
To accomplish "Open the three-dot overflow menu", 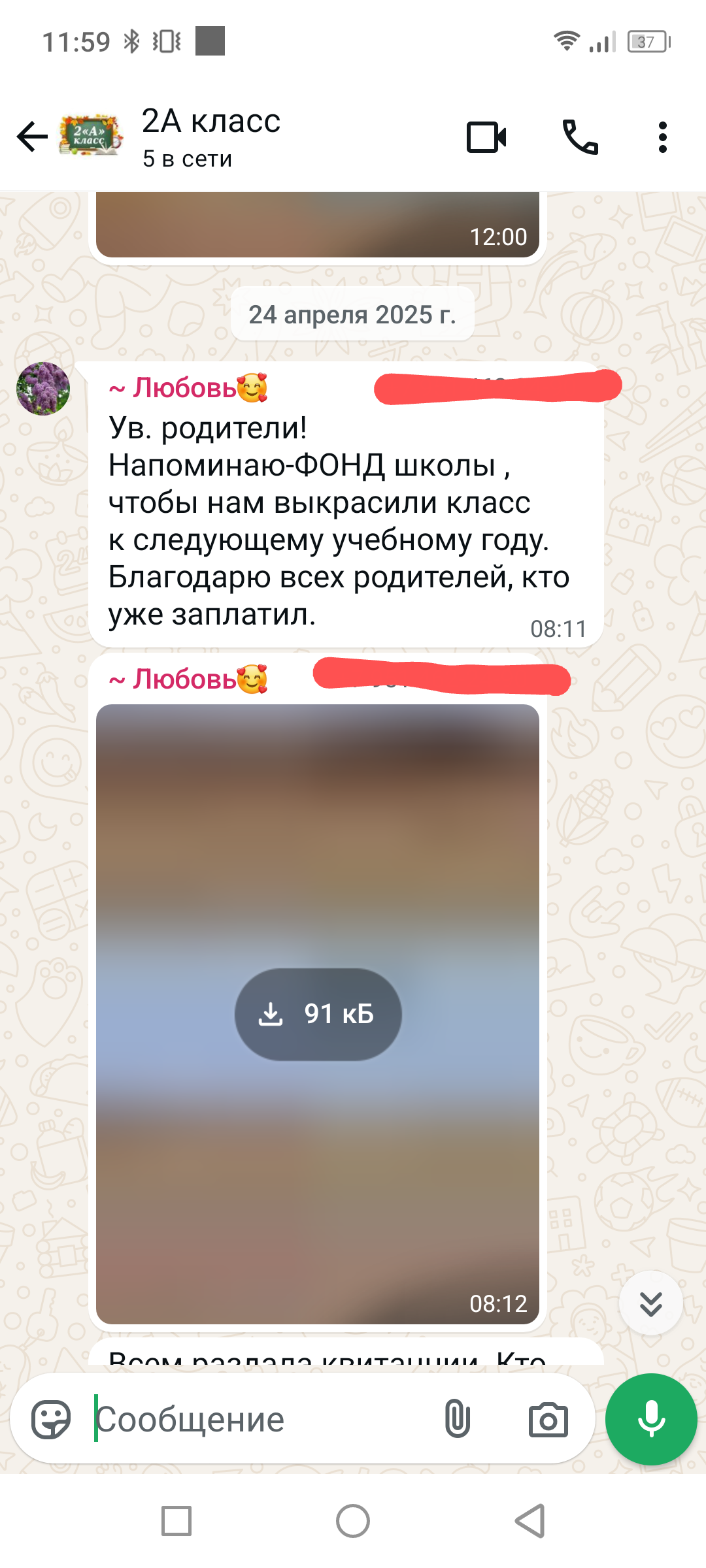I will 662,137.
